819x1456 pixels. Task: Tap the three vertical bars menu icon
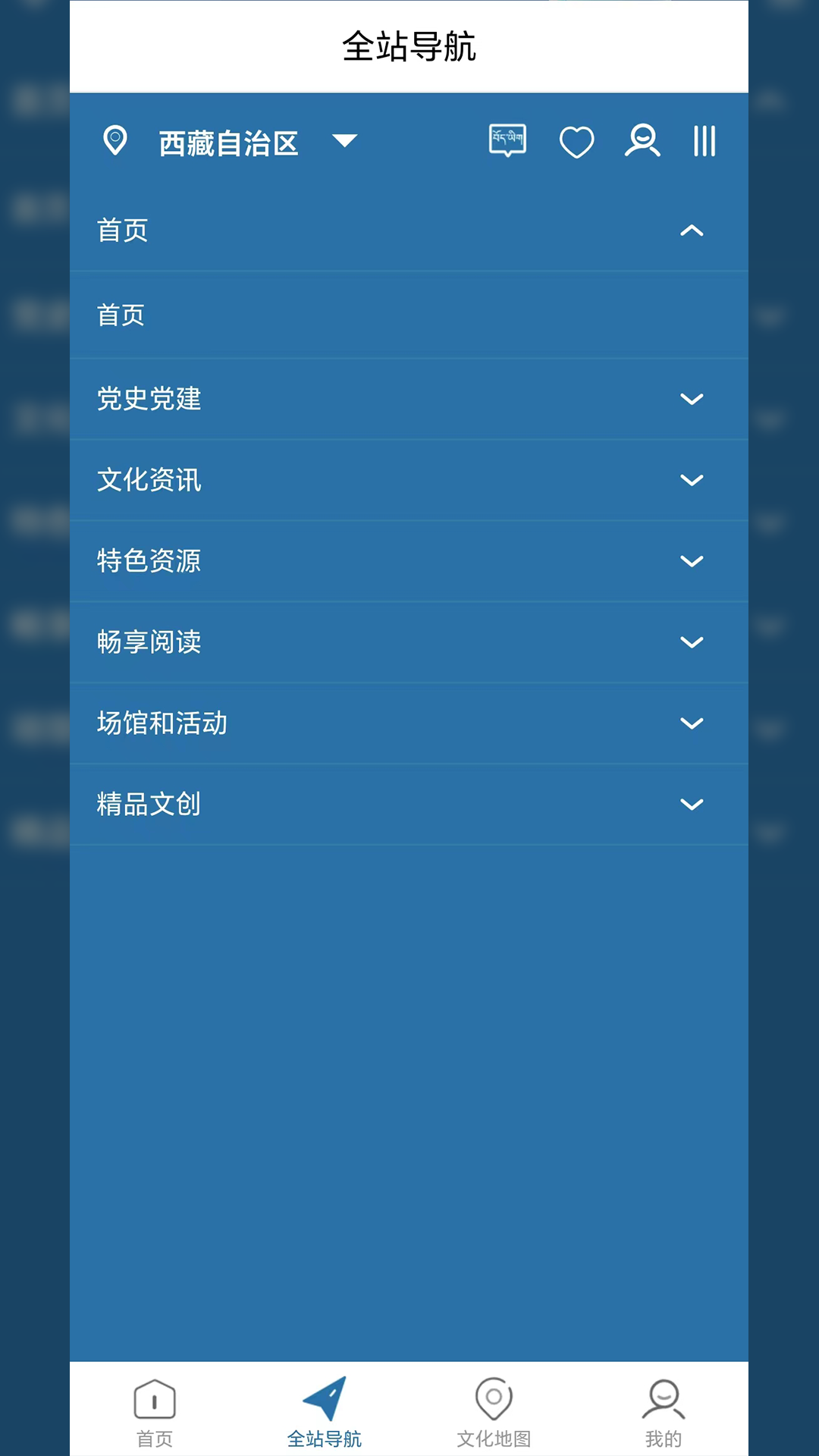pos(704,141)
